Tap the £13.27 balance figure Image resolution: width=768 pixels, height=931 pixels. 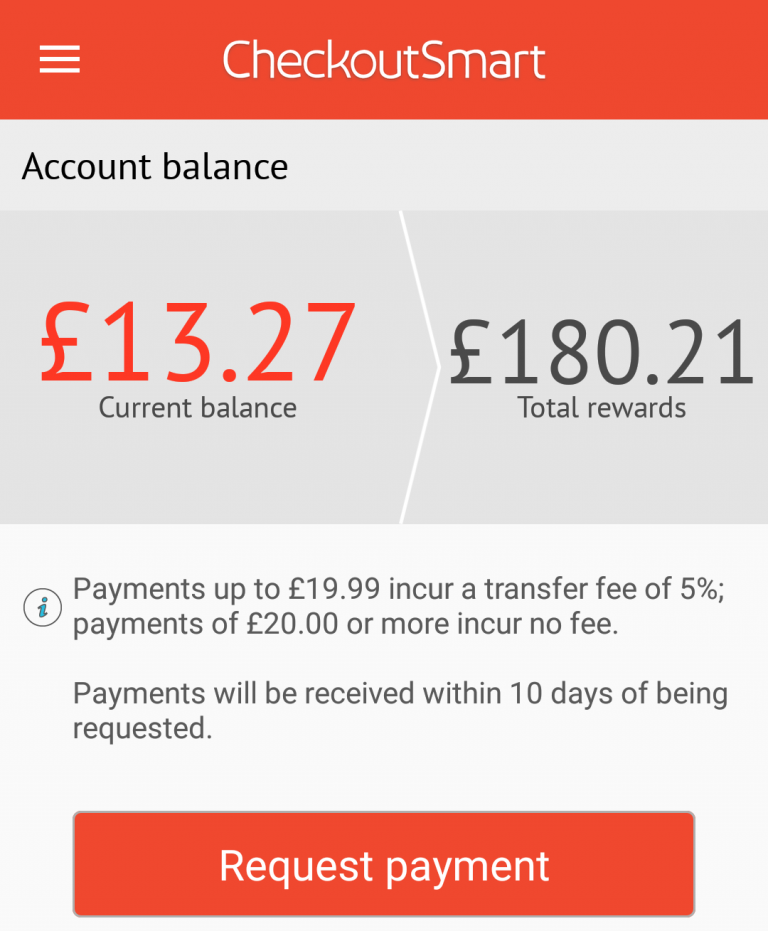tap(196, 345)
